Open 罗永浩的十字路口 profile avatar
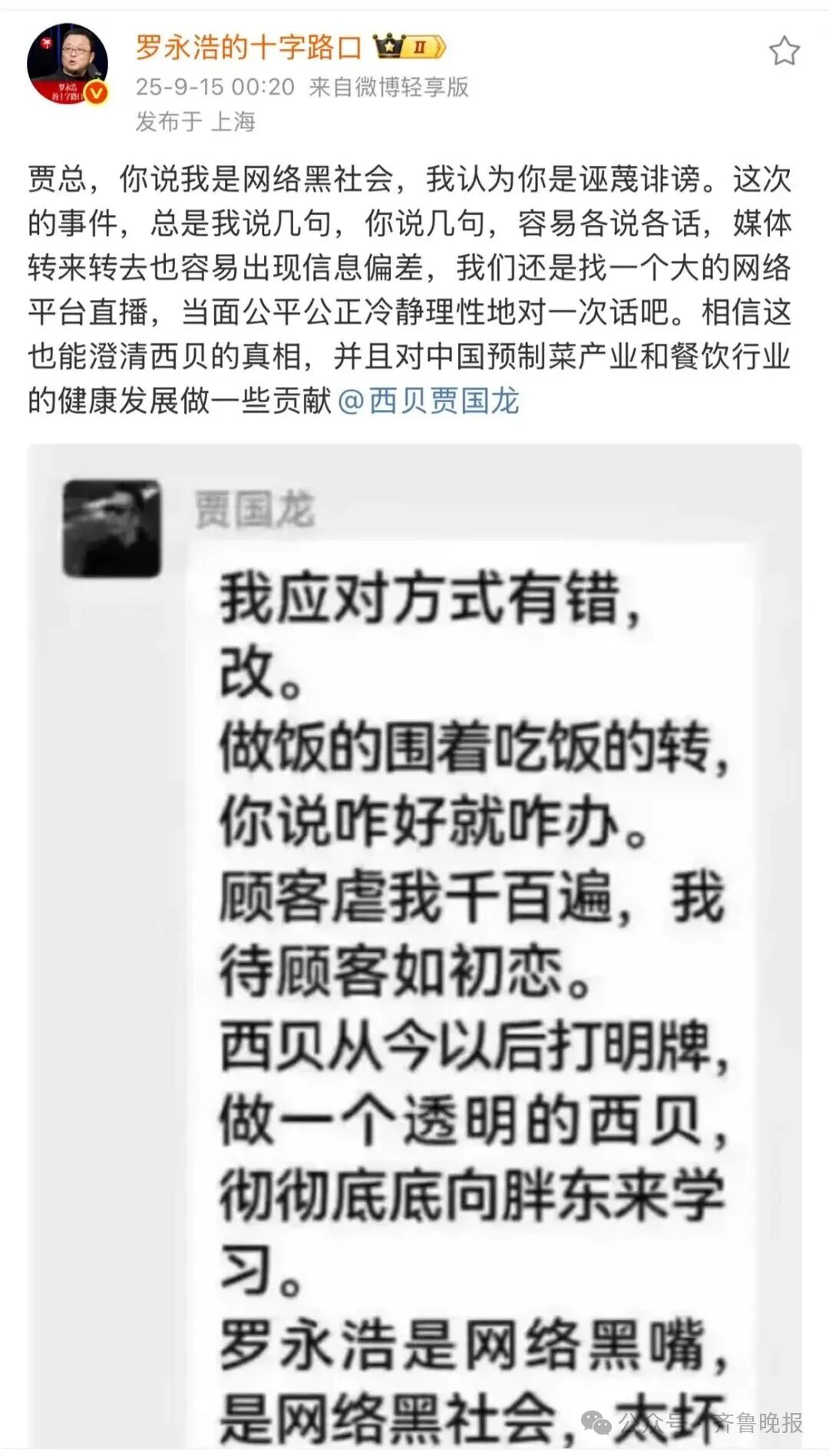Screen dimensions: 829x1456 (67, 64)
